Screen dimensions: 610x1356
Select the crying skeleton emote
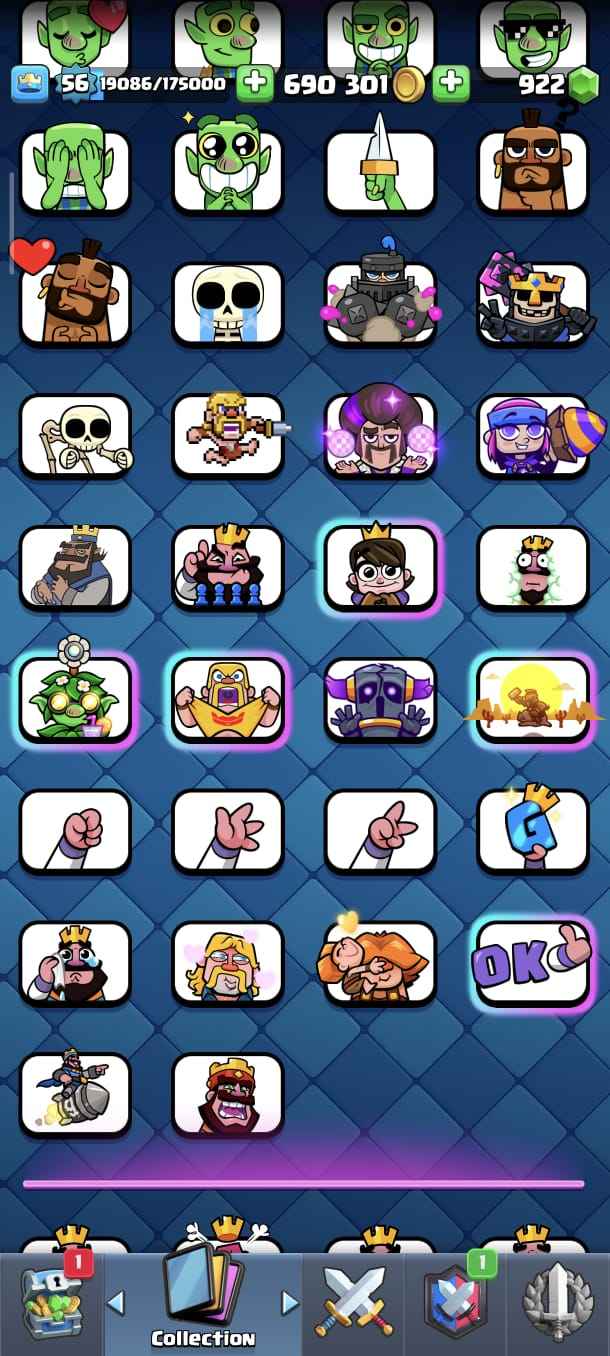[x=228, y=304]
